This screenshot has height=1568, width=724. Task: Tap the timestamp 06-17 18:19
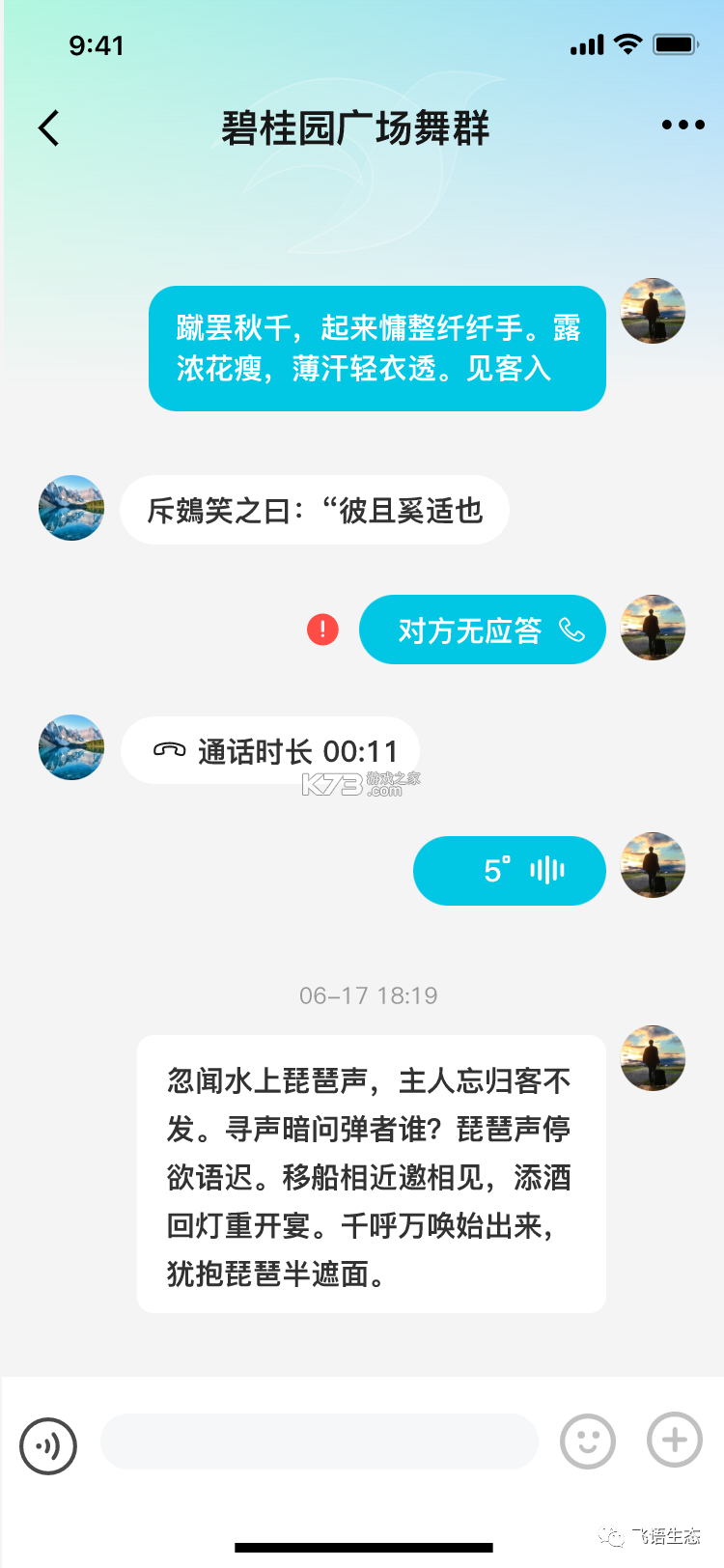pos(367,994)
